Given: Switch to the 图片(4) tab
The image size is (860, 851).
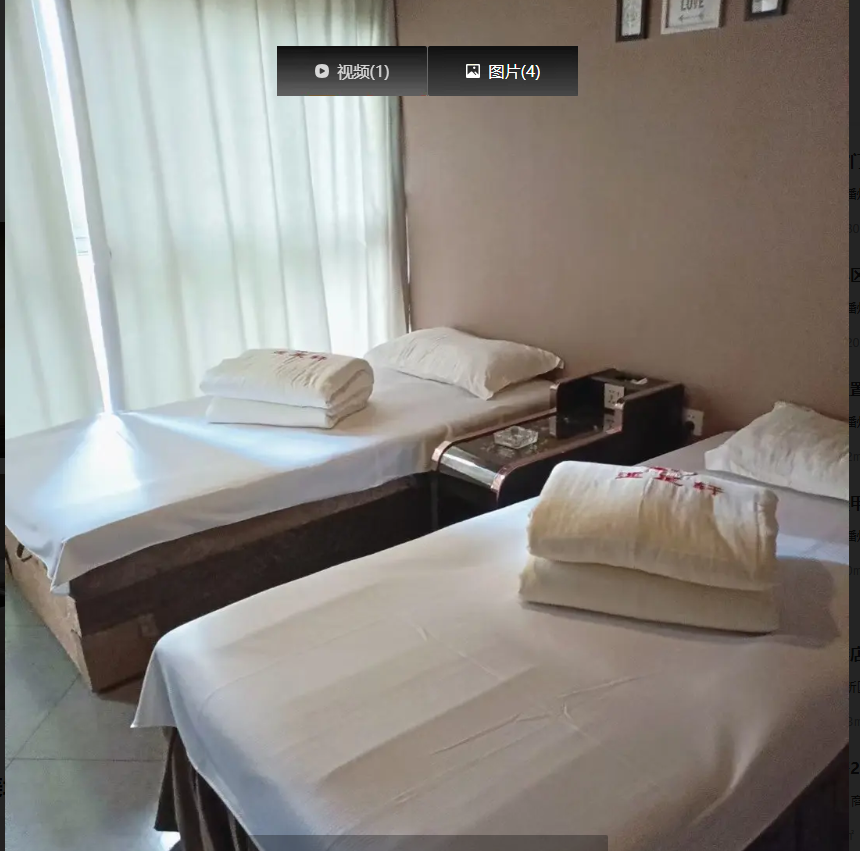Looking at the screenshot, I should [503, 71].
